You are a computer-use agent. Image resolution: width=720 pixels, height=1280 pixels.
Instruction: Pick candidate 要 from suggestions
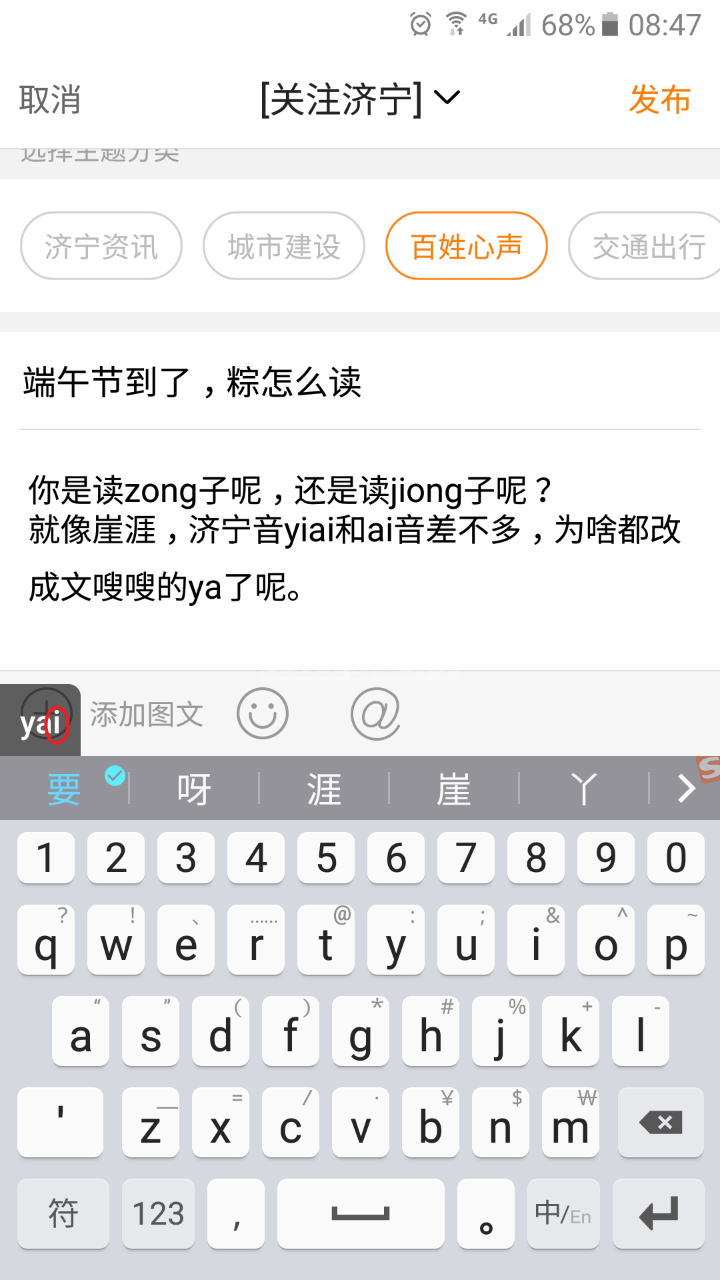point(64,790)
